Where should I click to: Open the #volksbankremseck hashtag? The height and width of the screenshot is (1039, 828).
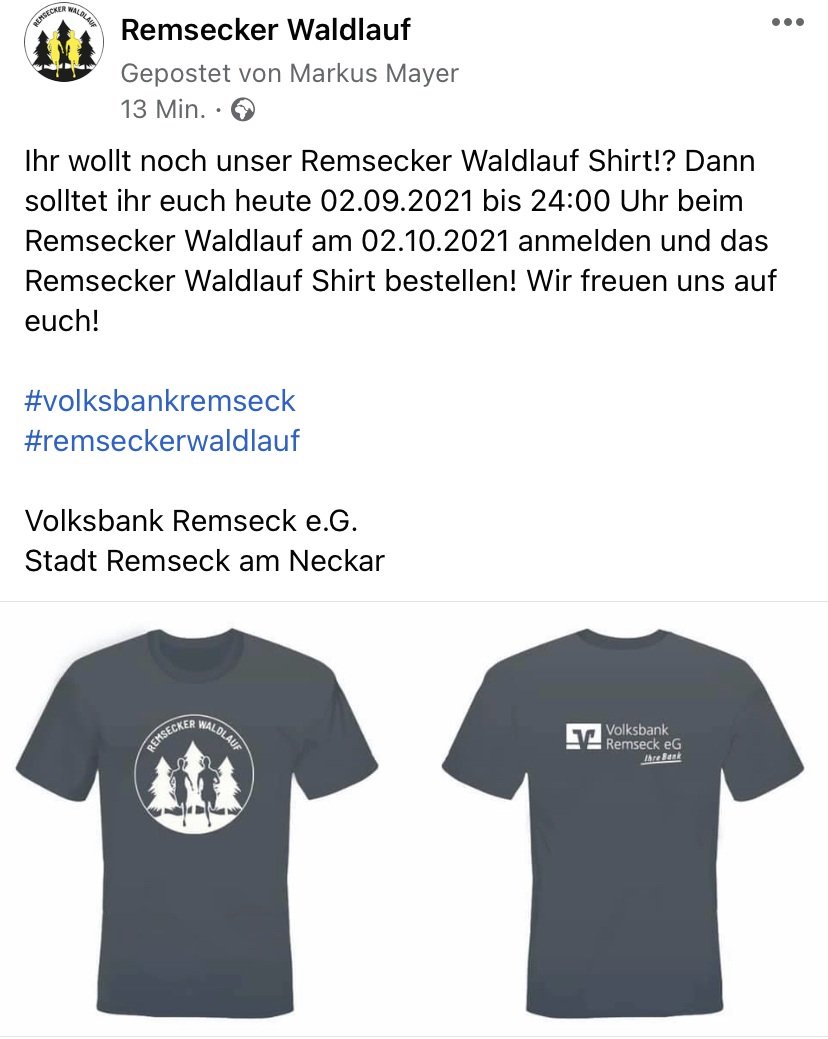[160, 401]
